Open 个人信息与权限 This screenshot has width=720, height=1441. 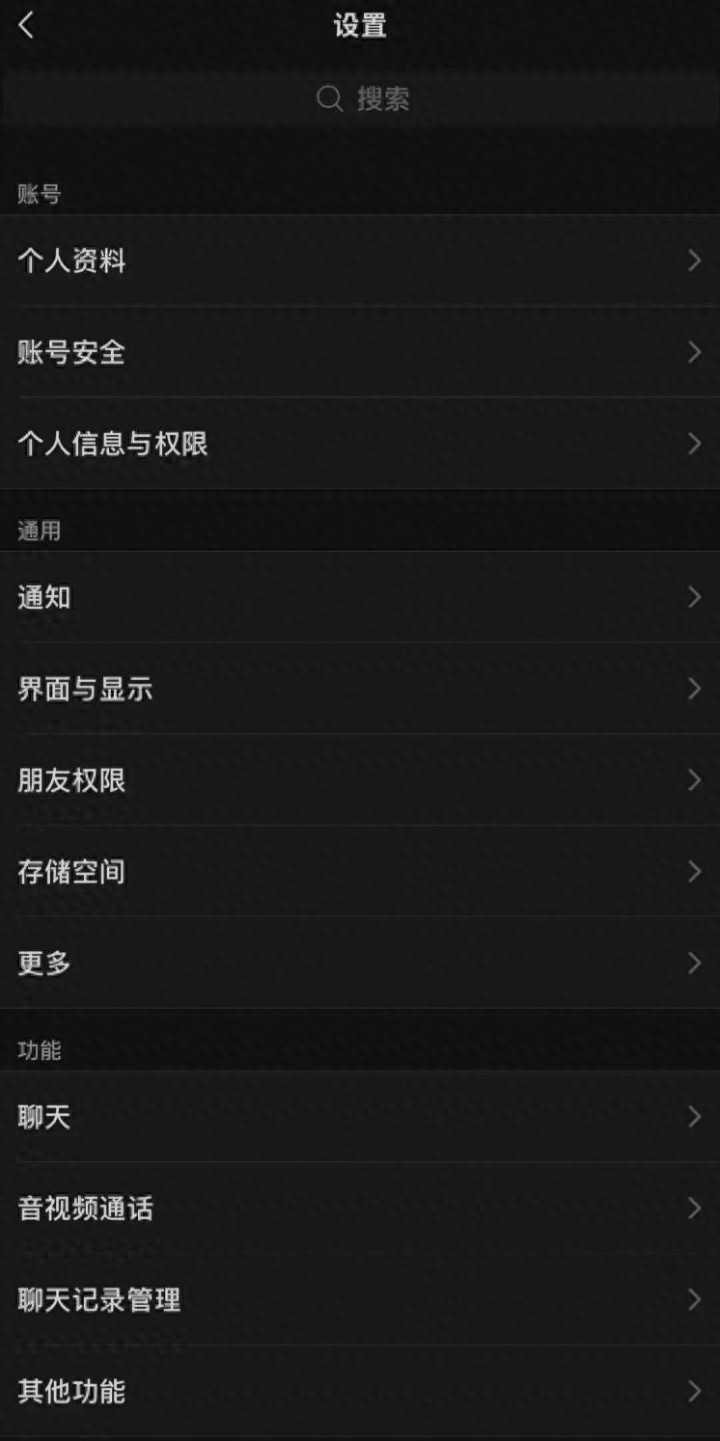360,443
